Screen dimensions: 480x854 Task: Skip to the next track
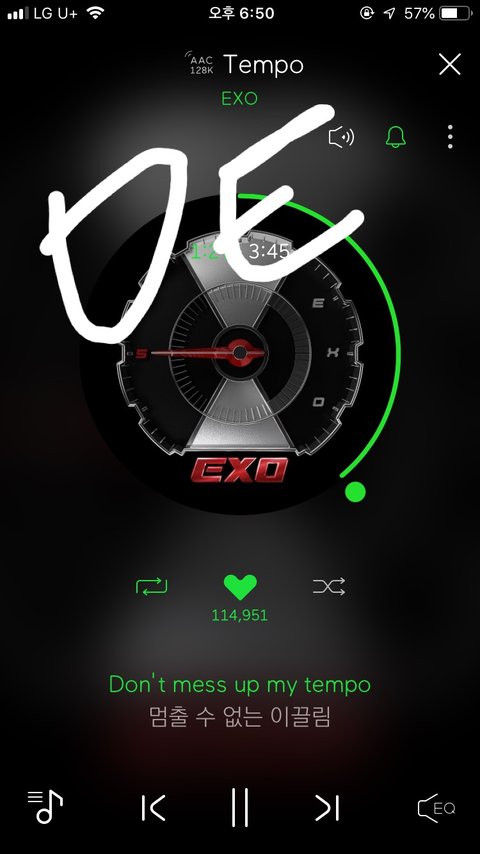[327, 808]
